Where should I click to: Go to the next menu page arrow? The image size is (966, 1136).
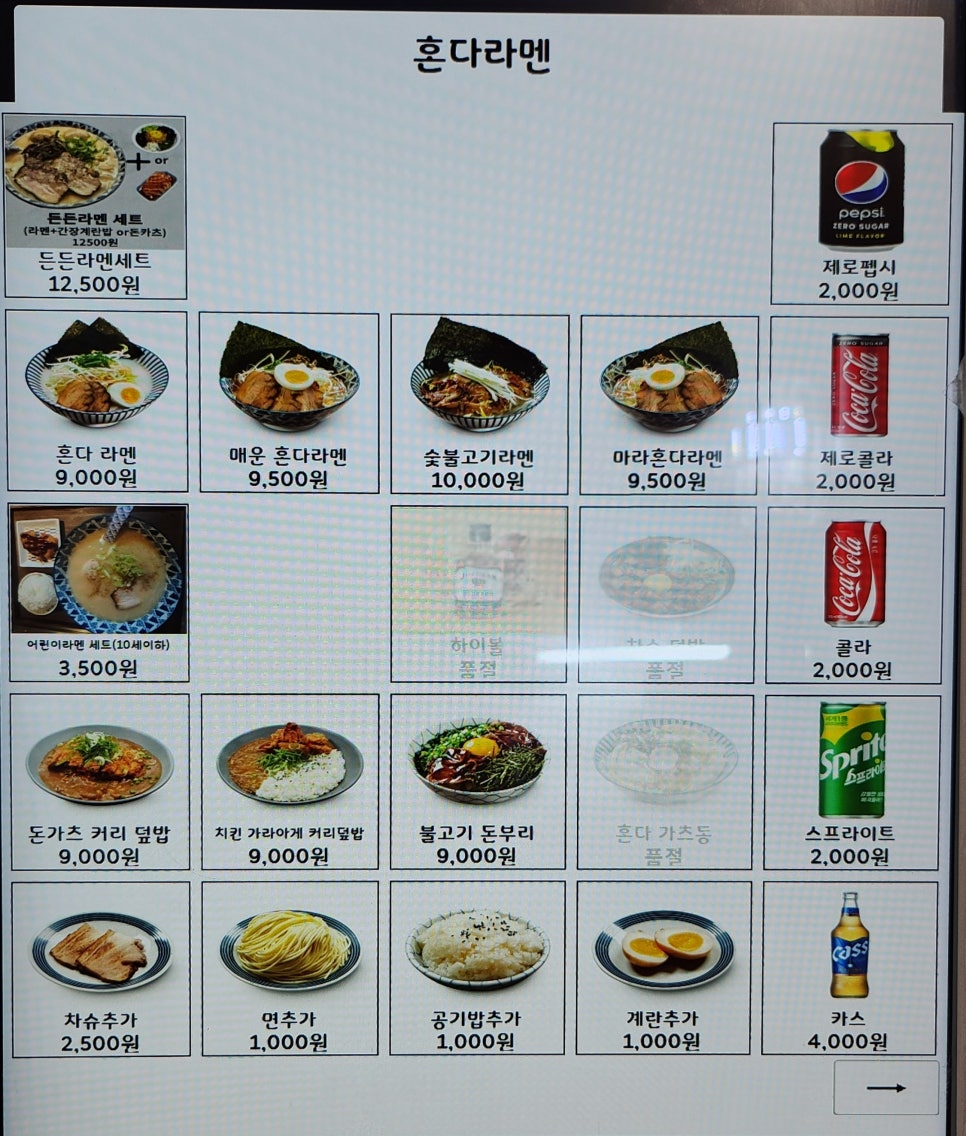tap(885, 1087)
